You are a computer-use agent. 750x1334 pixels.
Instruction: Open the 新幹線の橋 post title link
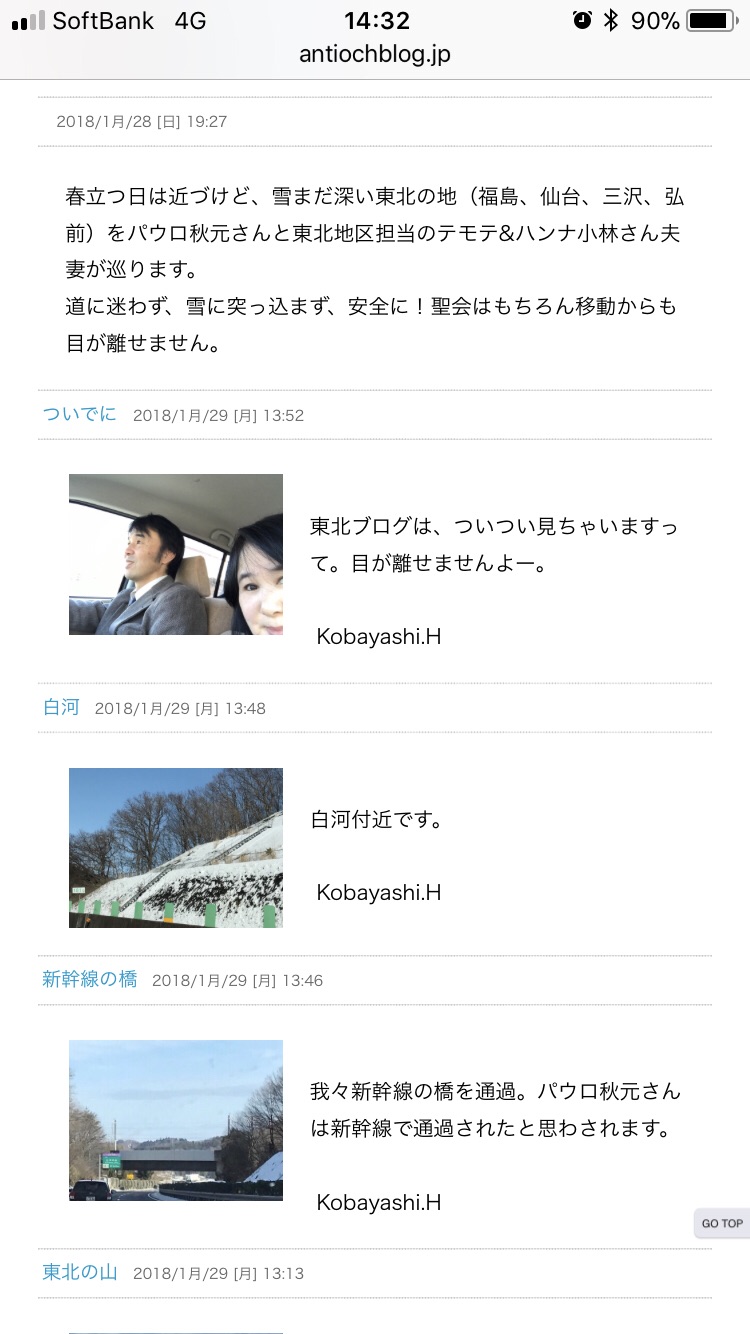point(90,979)
